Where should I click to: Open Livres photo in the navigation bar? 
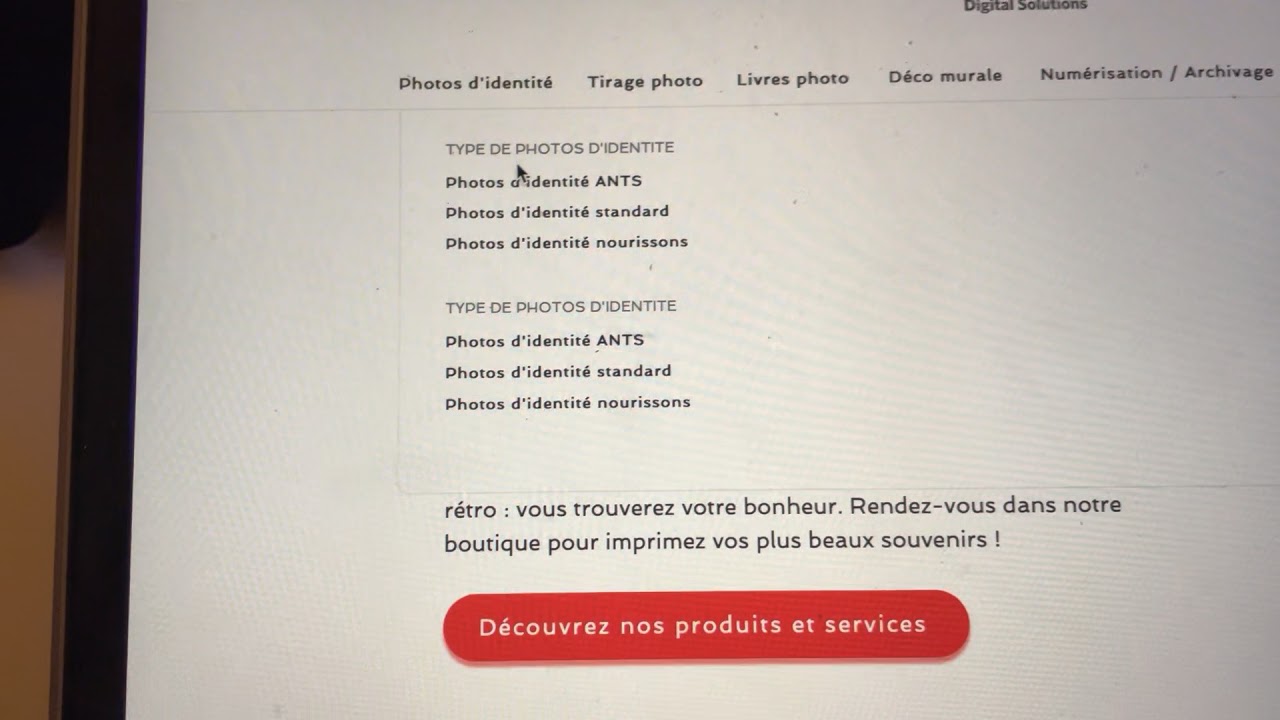click(x=792, y=79)
